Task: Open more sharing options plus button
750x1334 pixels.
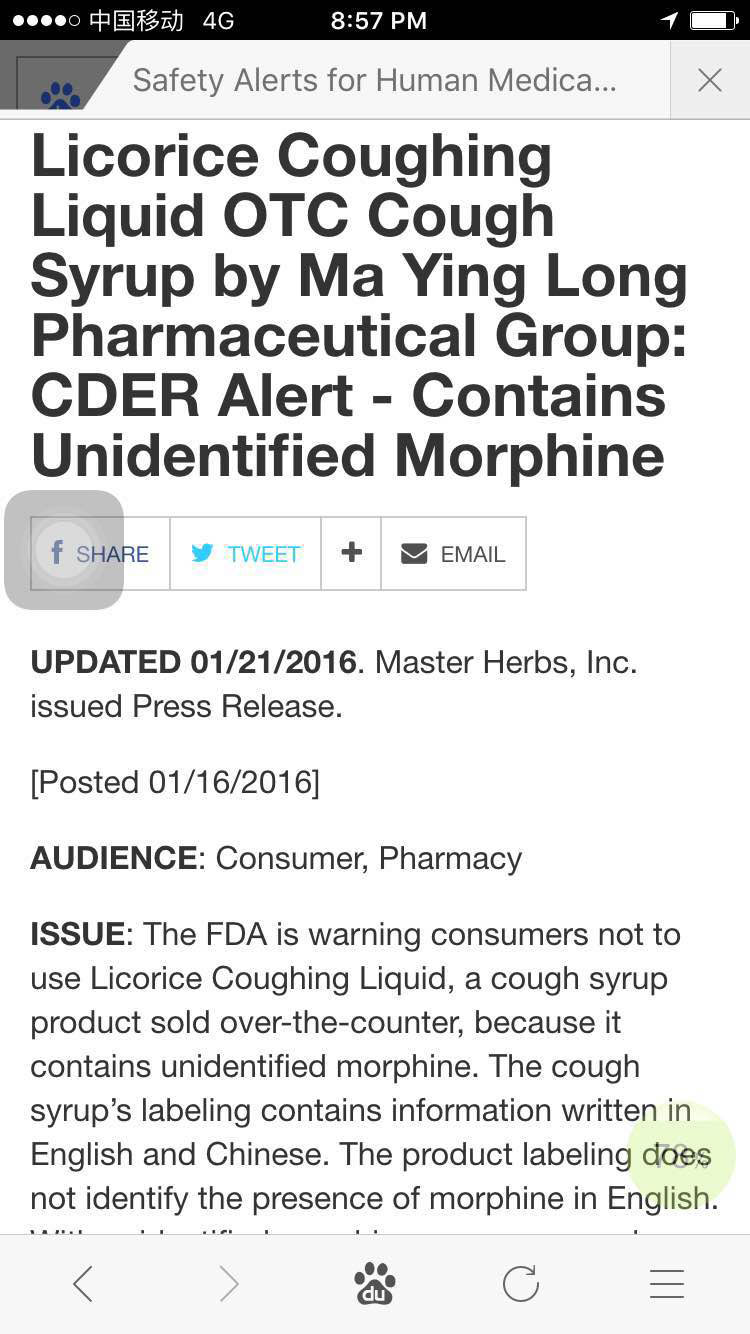Action: coord(351,553)
